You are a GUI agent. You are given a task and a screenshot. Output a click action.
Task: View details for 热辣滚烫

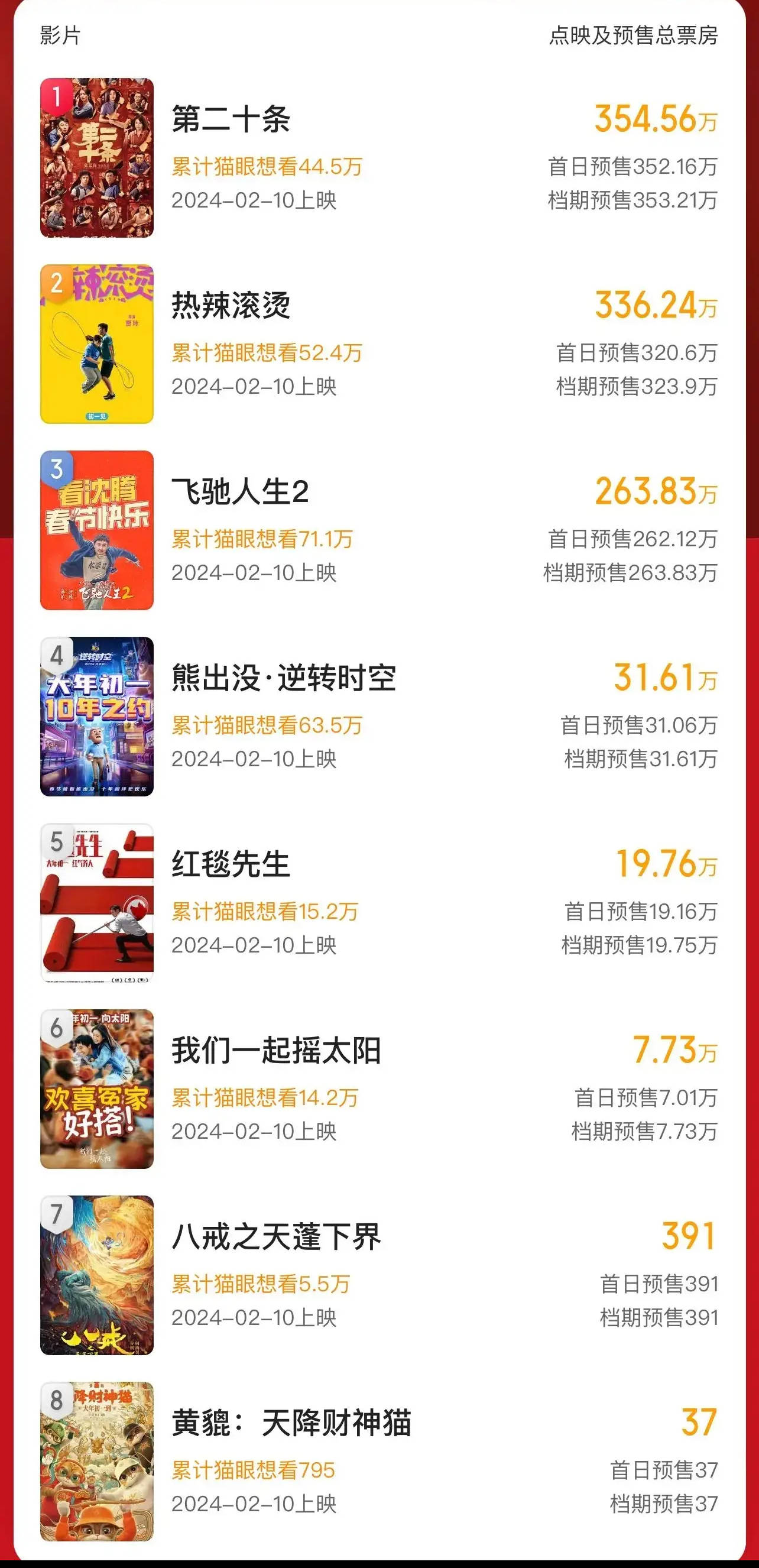click(x=231, y=306)
